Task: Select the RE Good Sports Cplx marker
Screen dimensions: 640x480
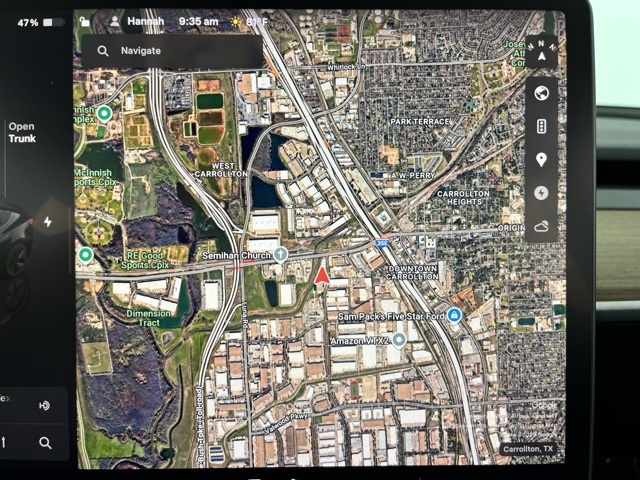Action: [85, 255]
